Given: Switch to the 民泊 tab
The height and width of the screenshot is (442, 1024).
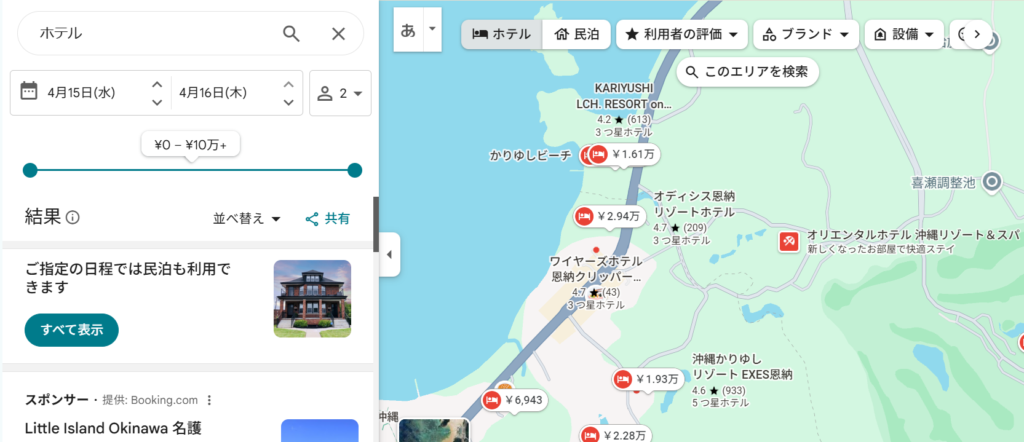Looking at the screenshot, I should 576,34.
